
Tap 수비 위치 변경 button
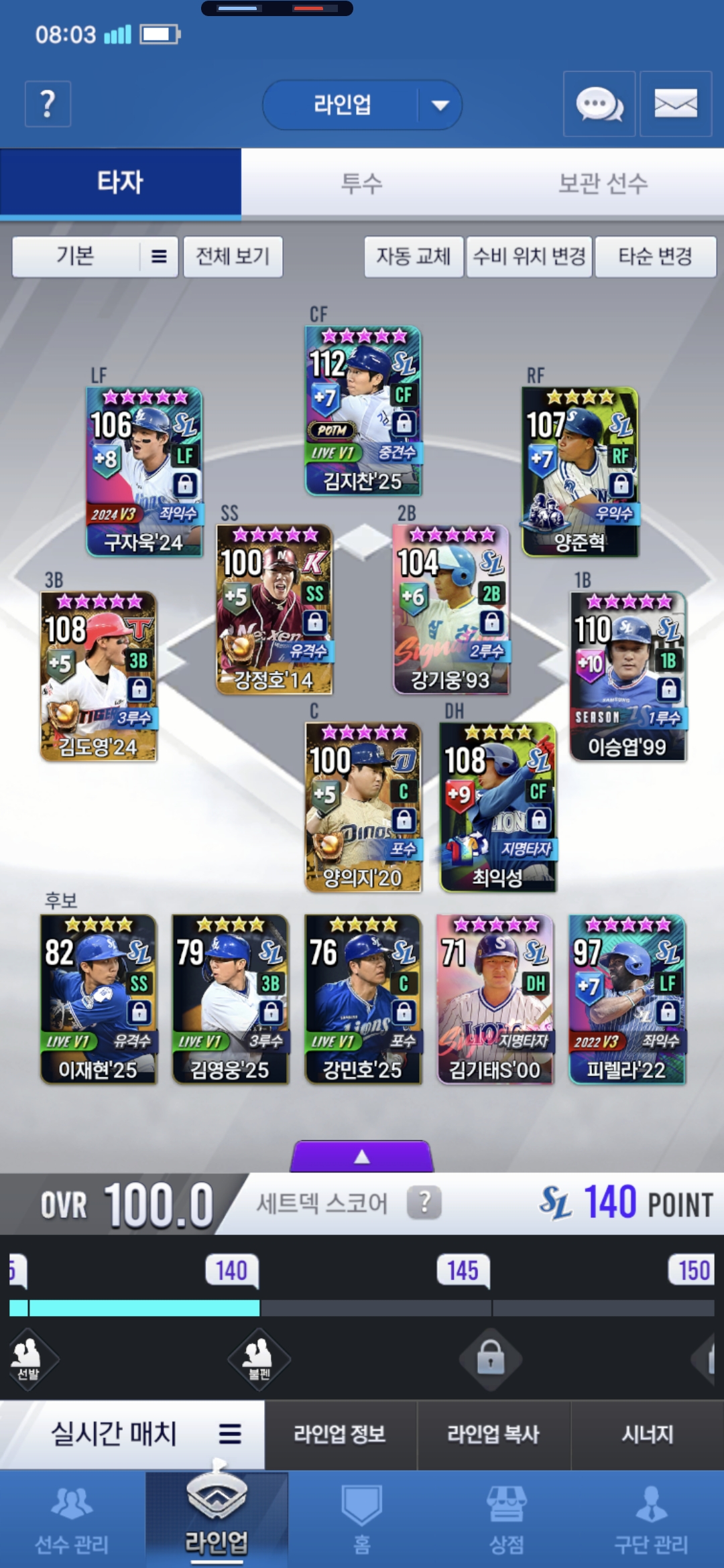tap(529, 256)
